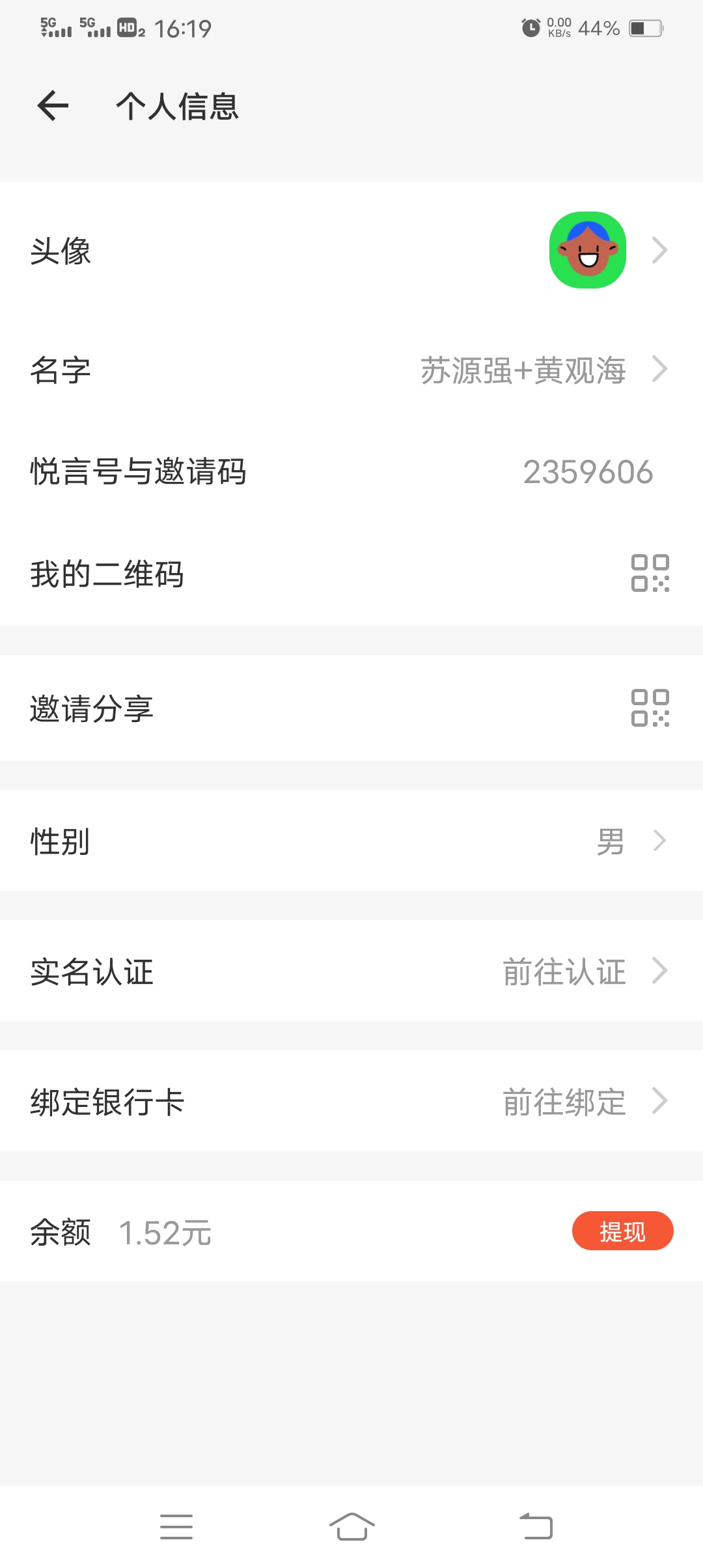
Task: Open the 头像 row to change avatar
Action: [260, 252]
